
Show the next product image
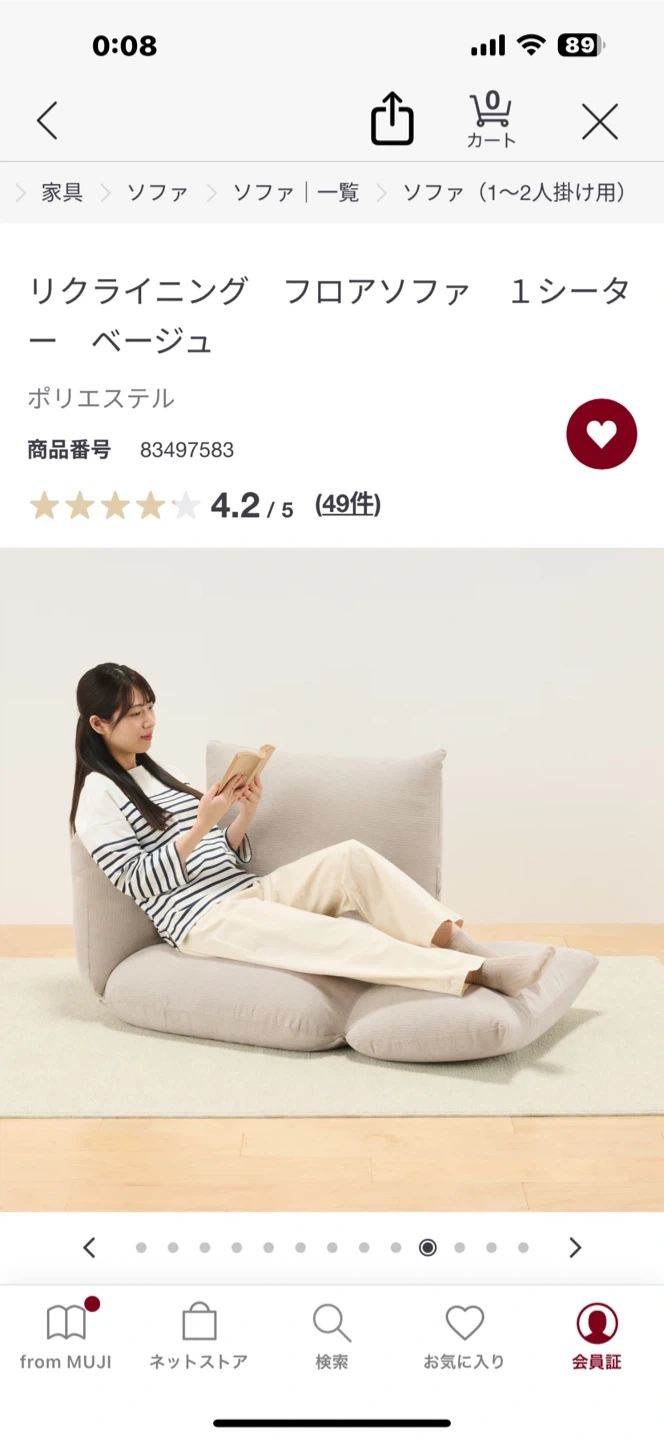click(575, 1247)
